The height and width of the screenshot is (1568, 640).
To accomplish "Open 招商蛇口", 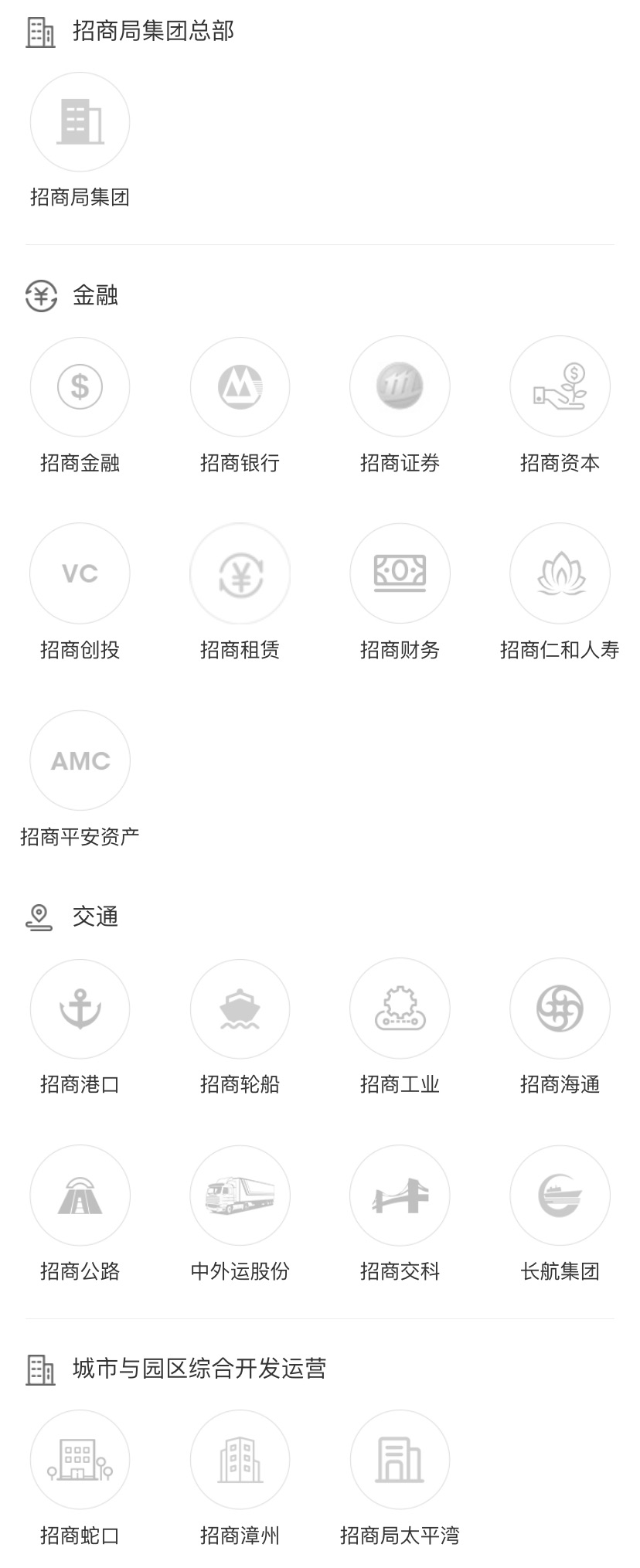I will [x=80, y=1460].
